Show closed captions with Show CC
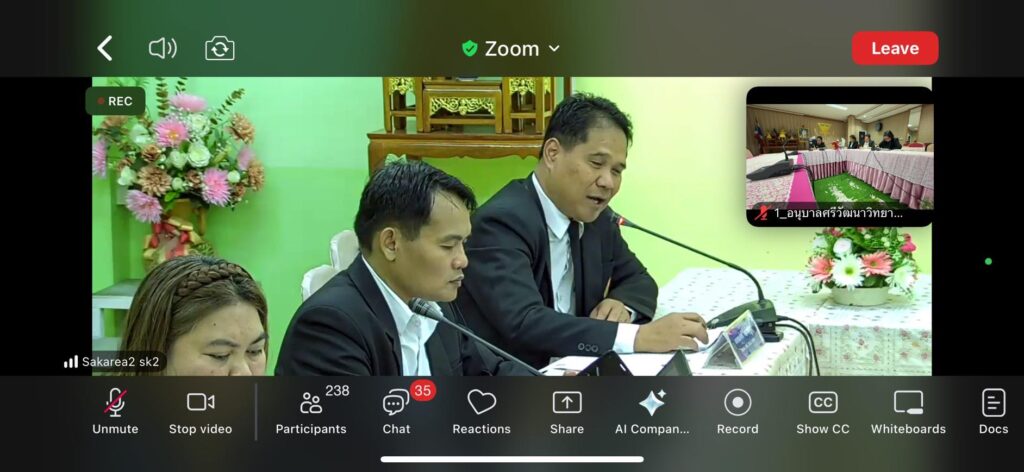This screenshot has width=1024, height=472. click(x=822, y=411)
